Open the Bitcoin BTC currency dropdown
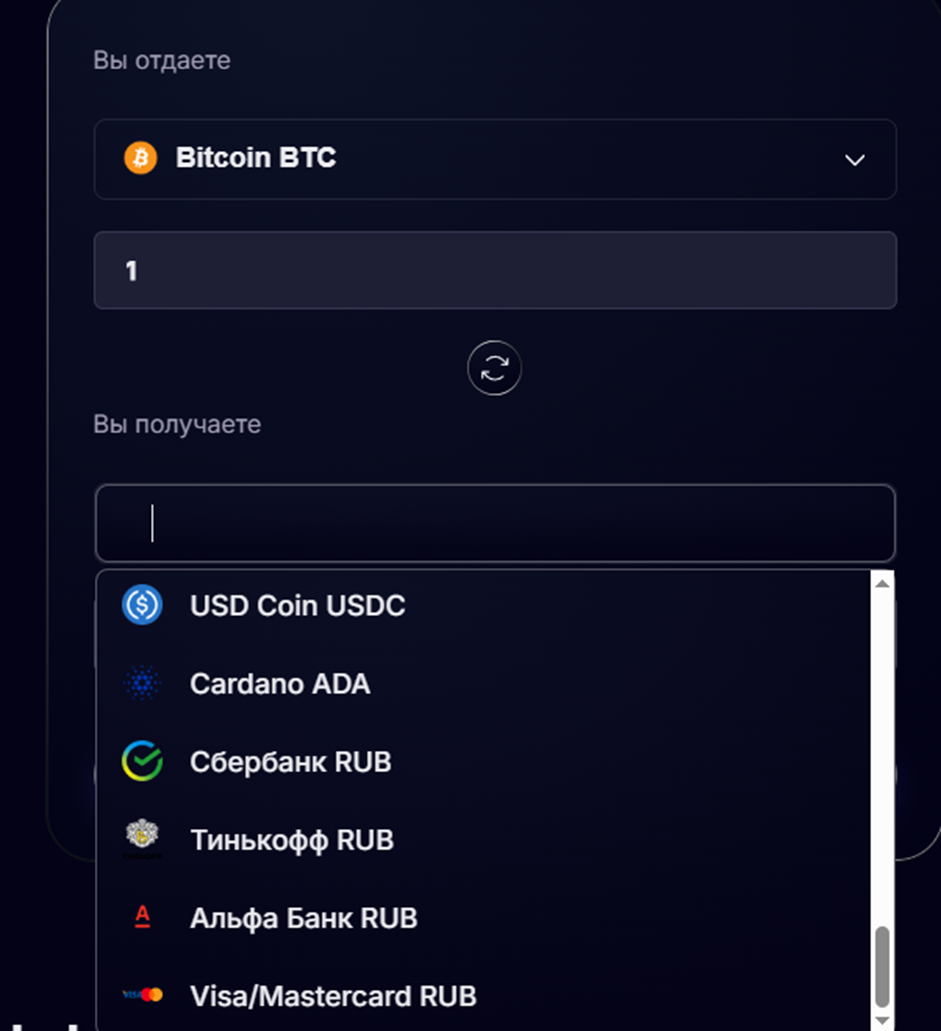 [494, 159]
